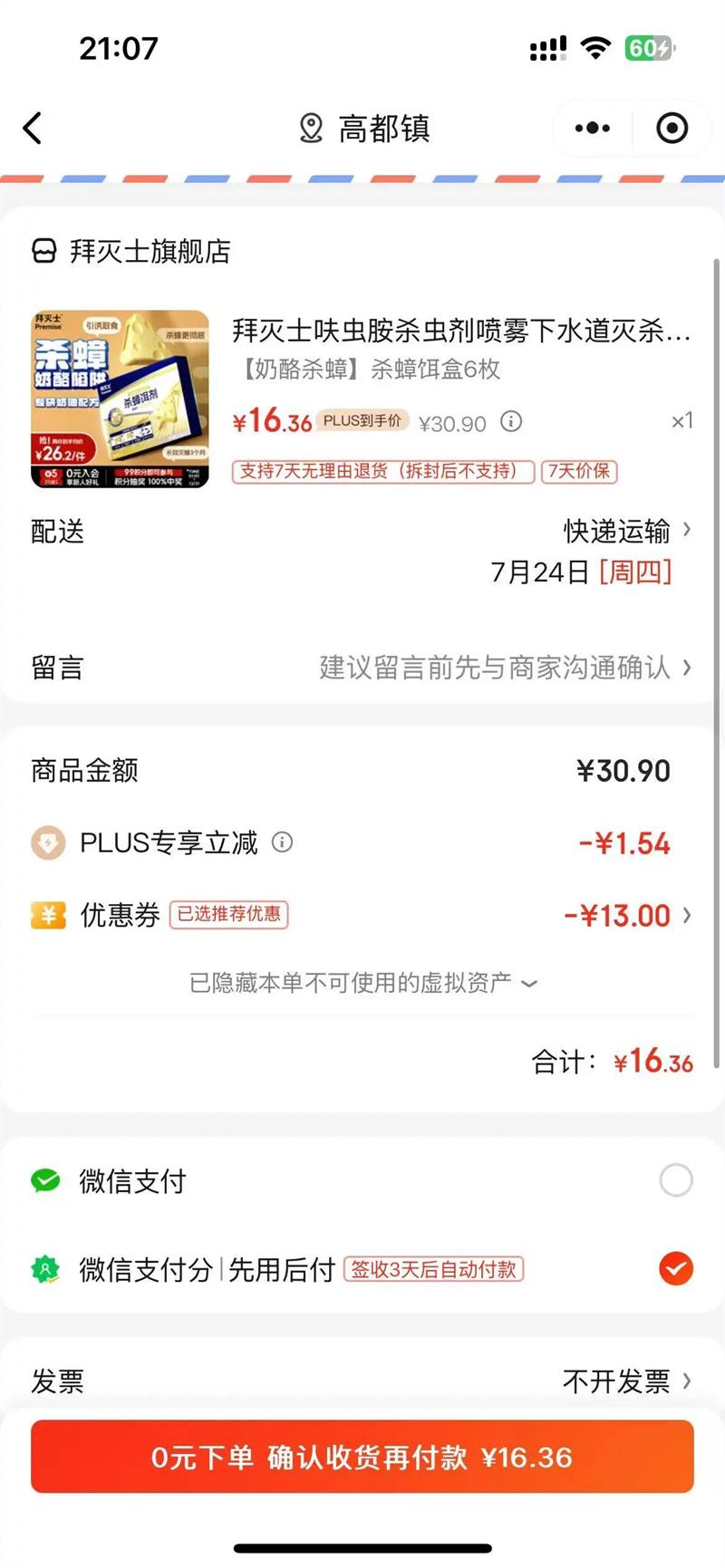Submit order with 0元下单 button
This screenshot has width=725, height=1568.
[x=362, y=1457]
